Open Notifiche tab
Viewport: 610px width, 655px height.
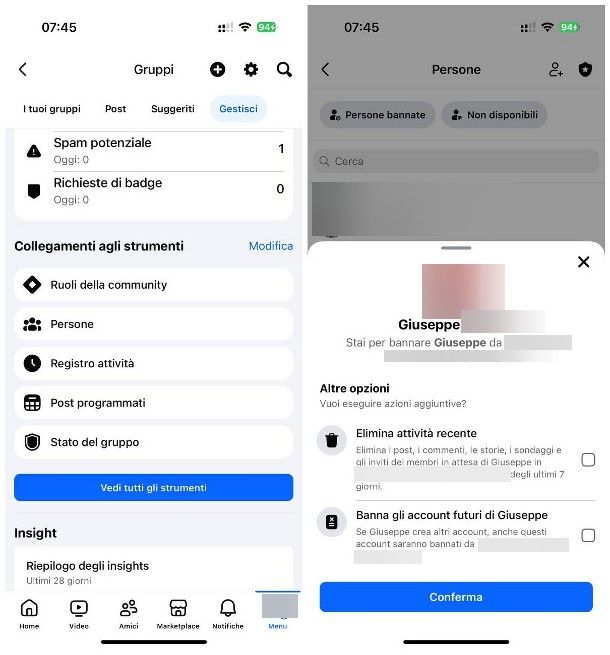228,614
